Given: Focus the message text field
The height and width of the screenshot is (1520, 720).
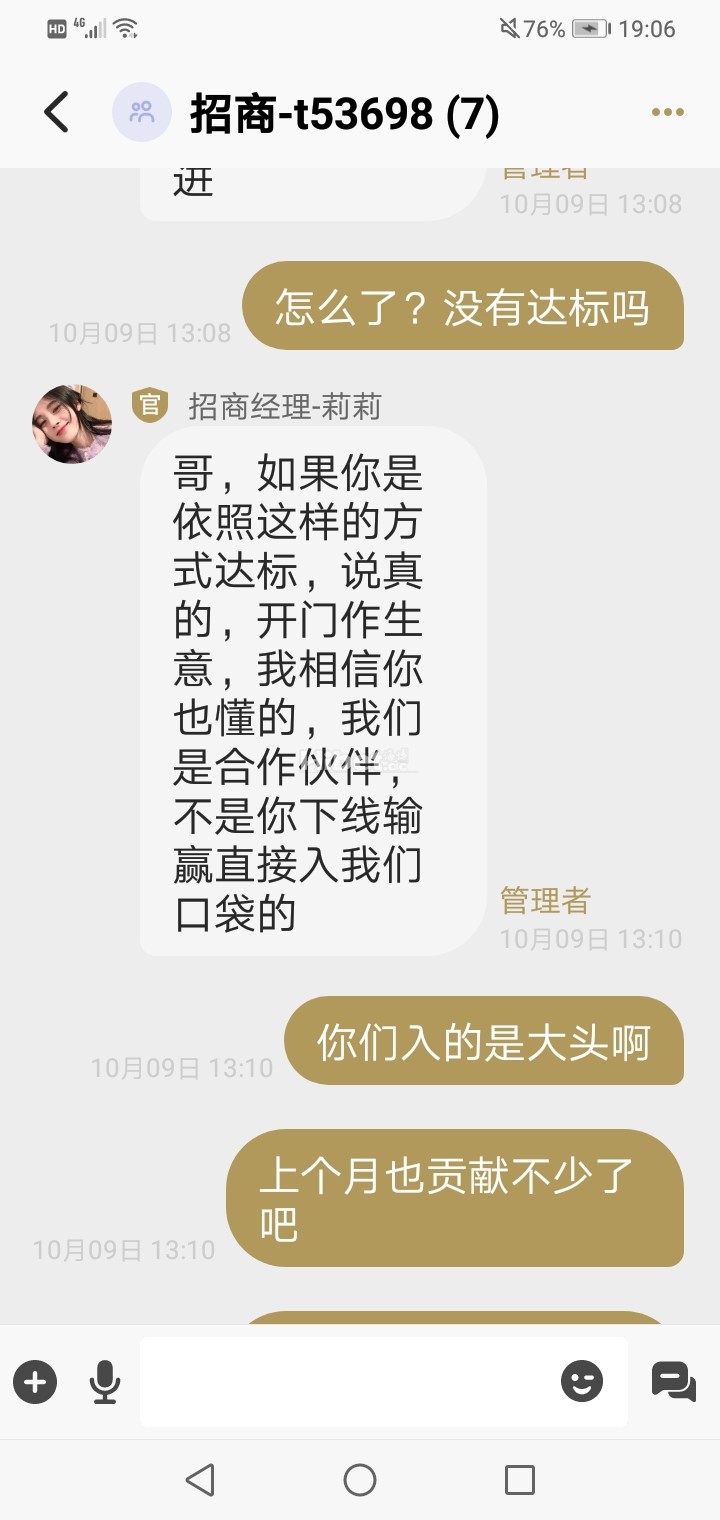Looking at the screenshot, I should (x=345, y=1383).
